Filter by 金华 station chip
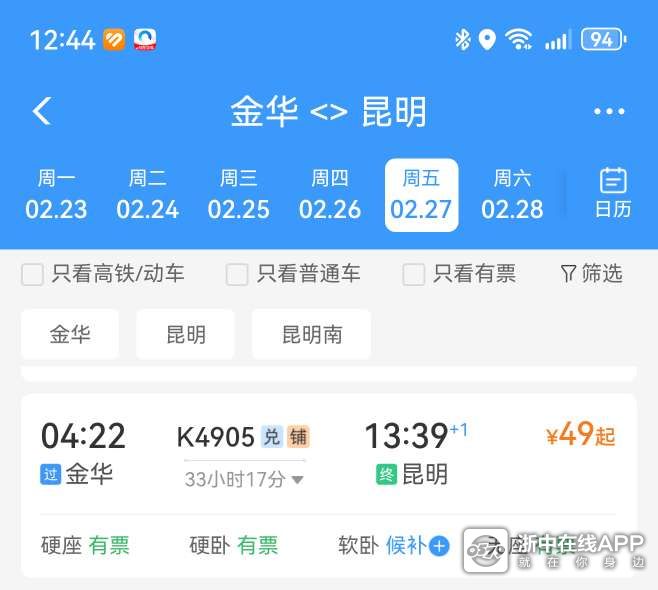The image size is (658, 590). (x=70, y=334)
